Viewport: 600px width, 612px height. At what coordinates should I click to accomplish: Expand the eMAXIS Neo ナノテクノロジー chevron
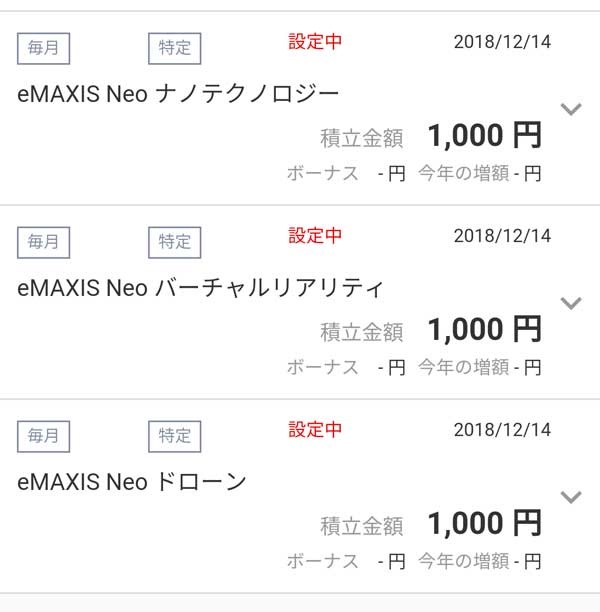[571, 109]
